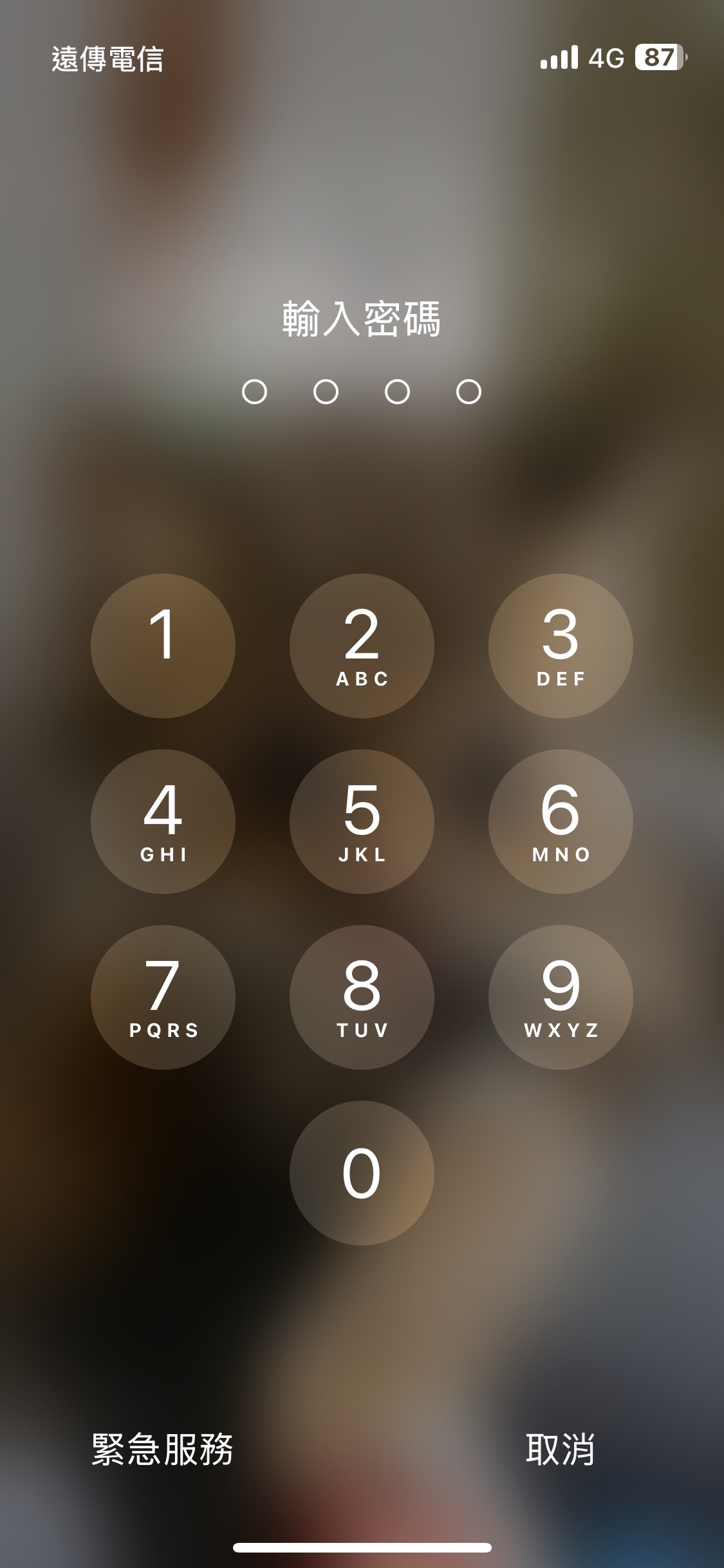The image size is (724, 1568).
Task: Tap the 8 TUV key
Action: click(362, 997)
